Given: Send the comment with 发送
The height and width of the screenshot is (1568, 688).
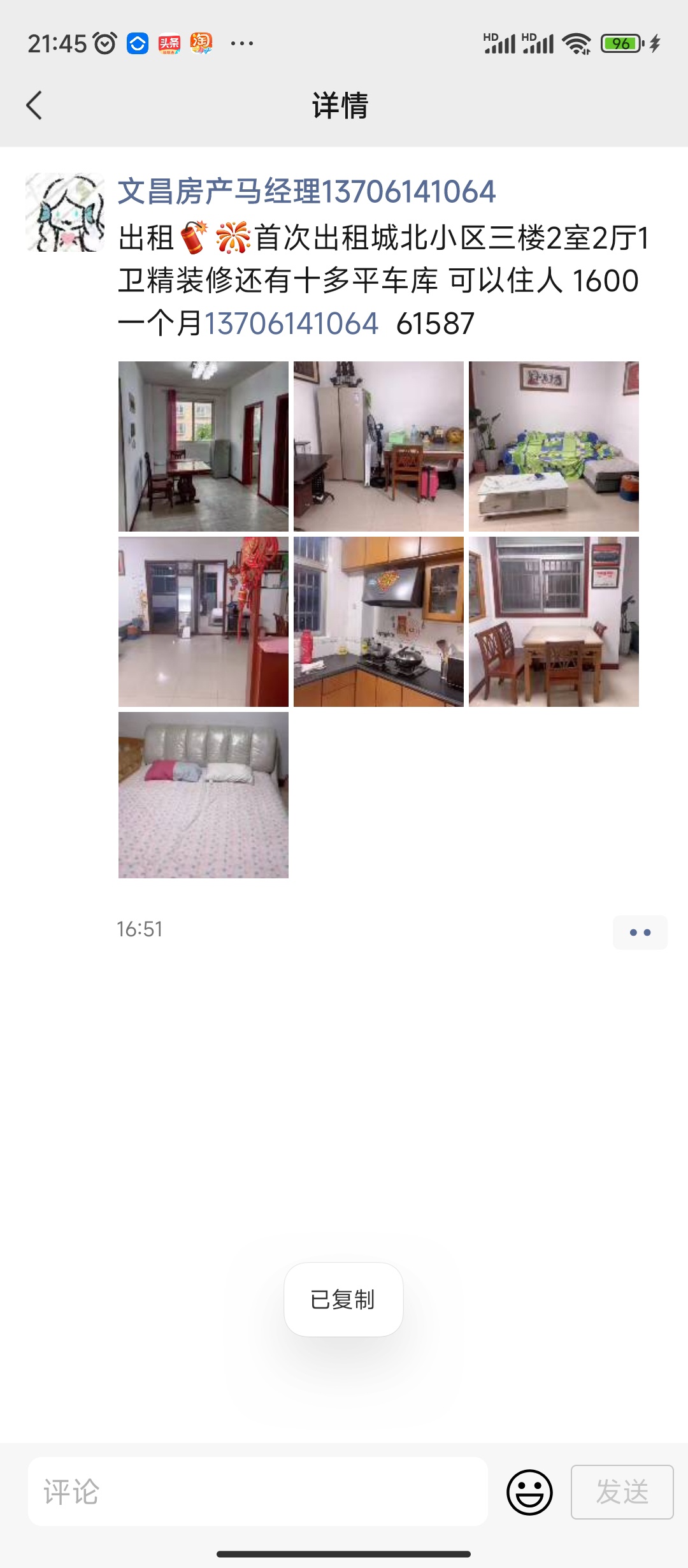Looking at the screenshot, I should click(622, 1492).
